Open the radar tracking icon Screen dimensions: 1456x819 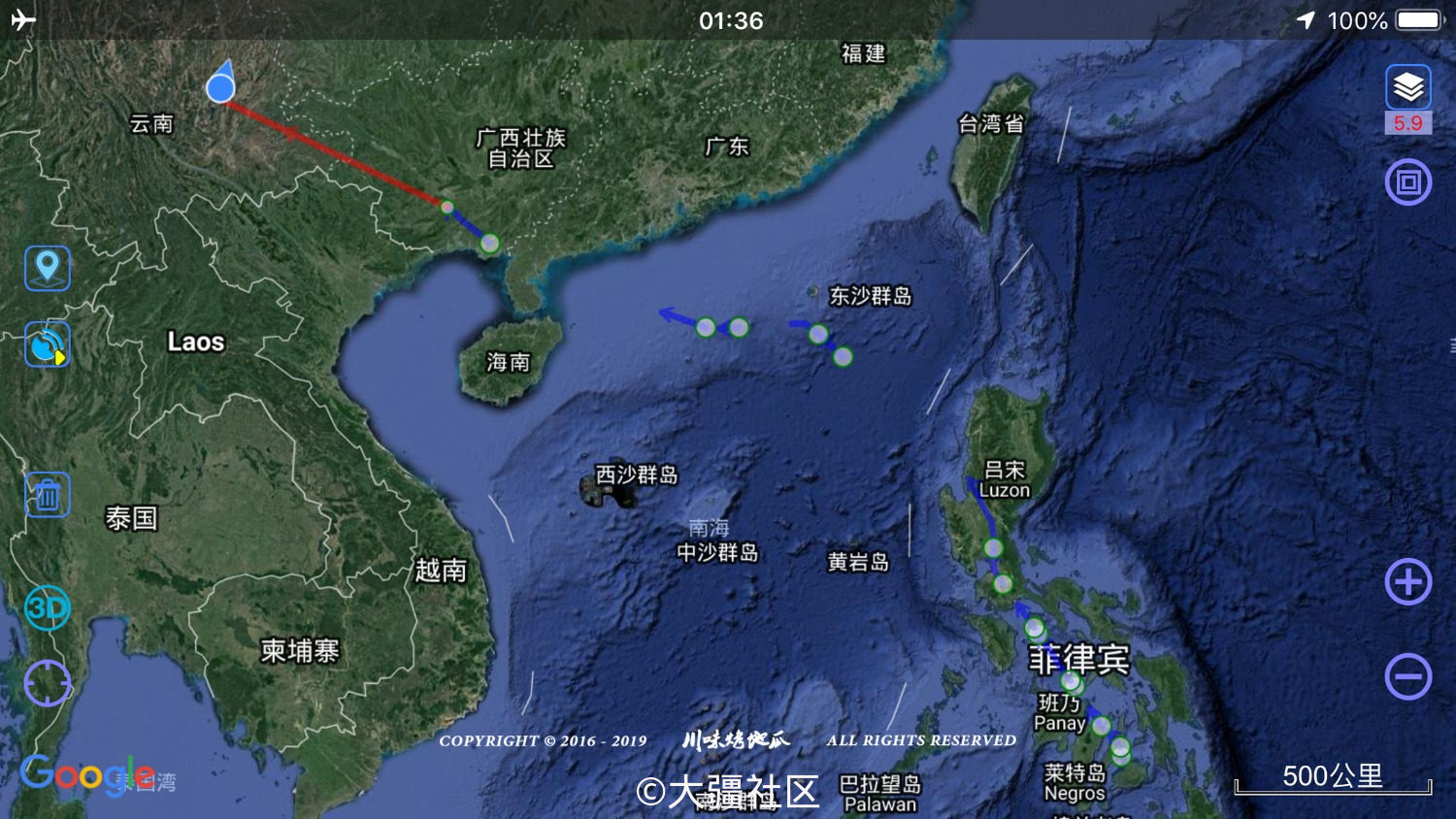47,344
